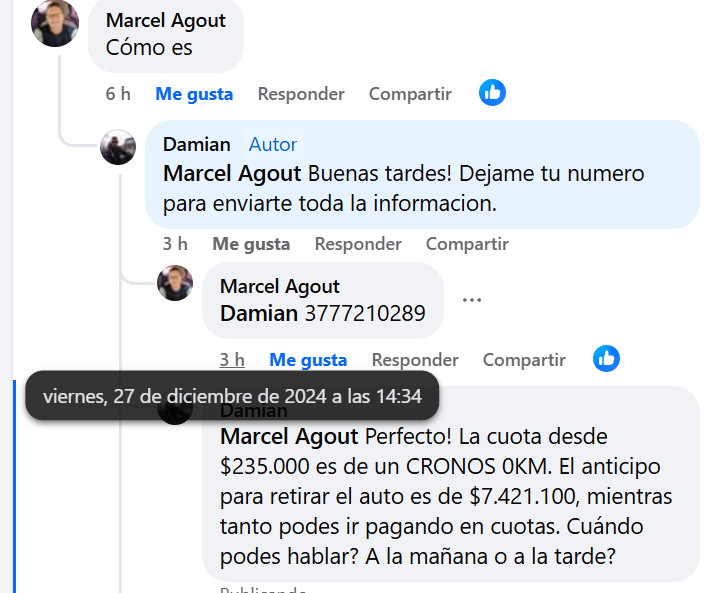Tap Damian's avatar beside the "Buenas tardes" reply
The width and height of the screenshot is (724, 593).
(x=118, y=148)
